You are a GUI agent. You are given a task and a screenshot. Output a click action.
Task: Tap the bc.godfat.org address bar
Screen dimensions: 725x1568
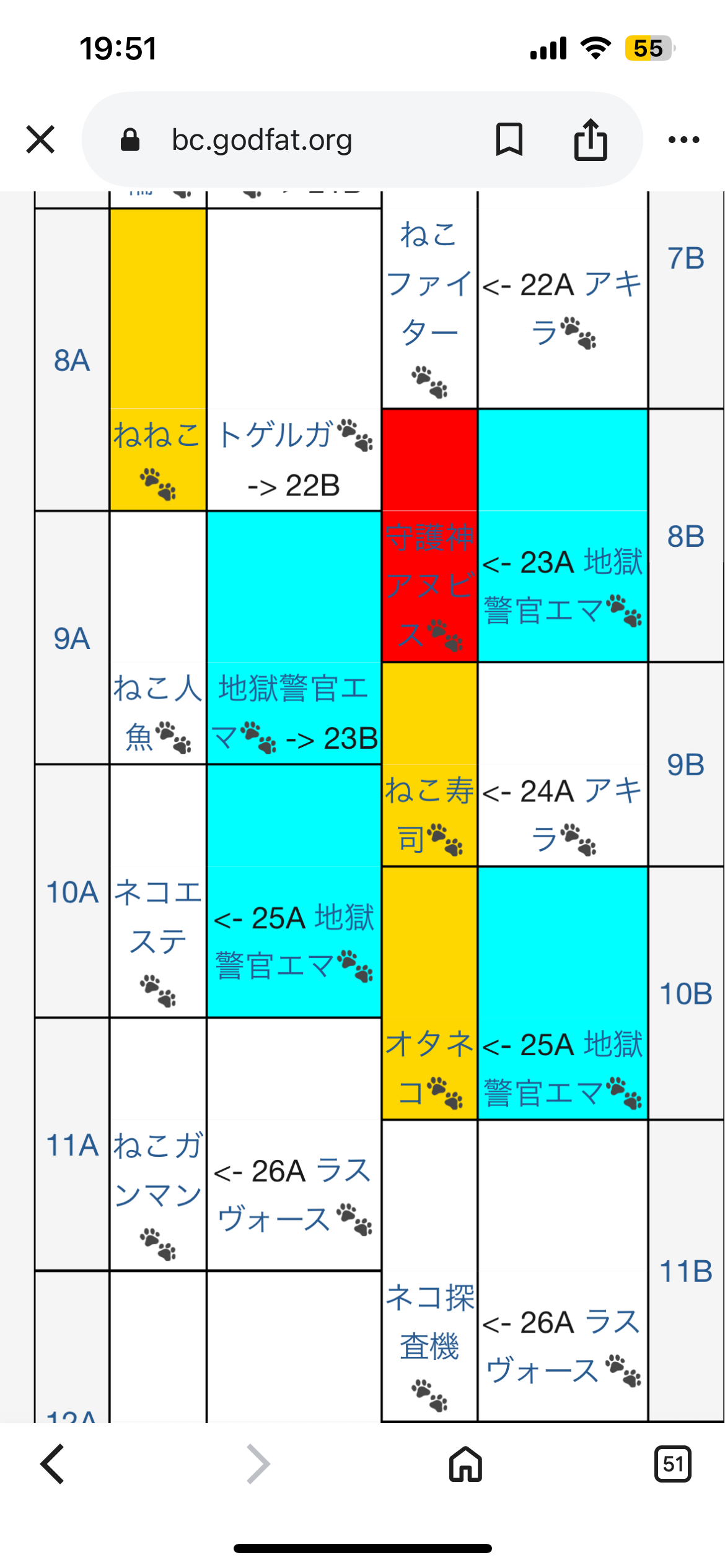(x=261, y=140)
